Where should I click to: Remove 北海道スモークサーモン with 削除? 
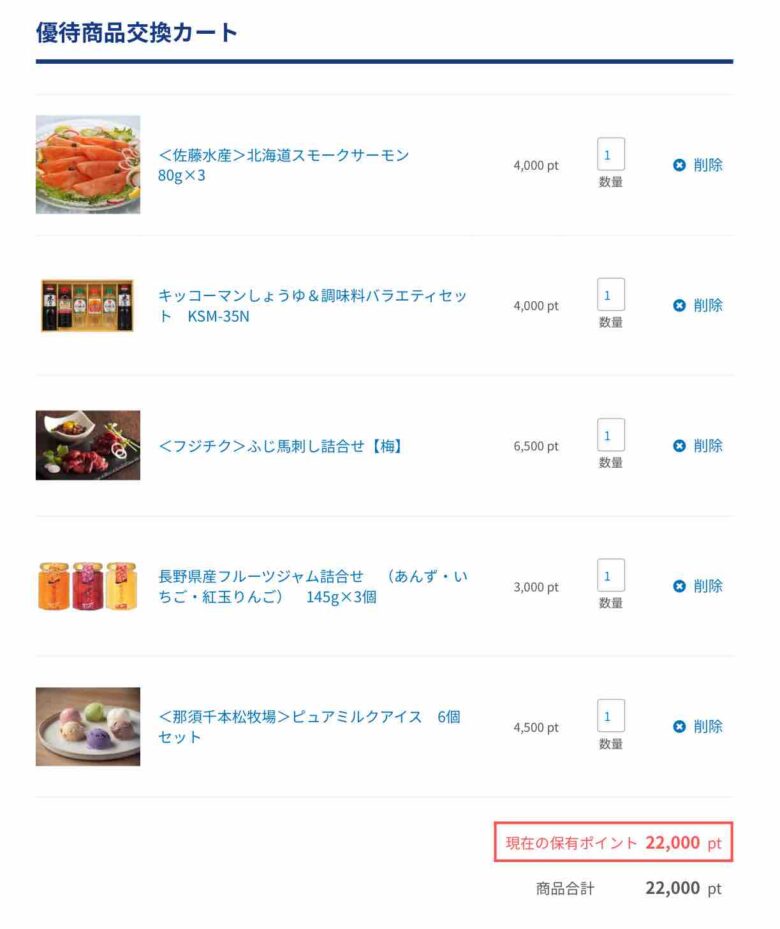click(x=698, y=165)
